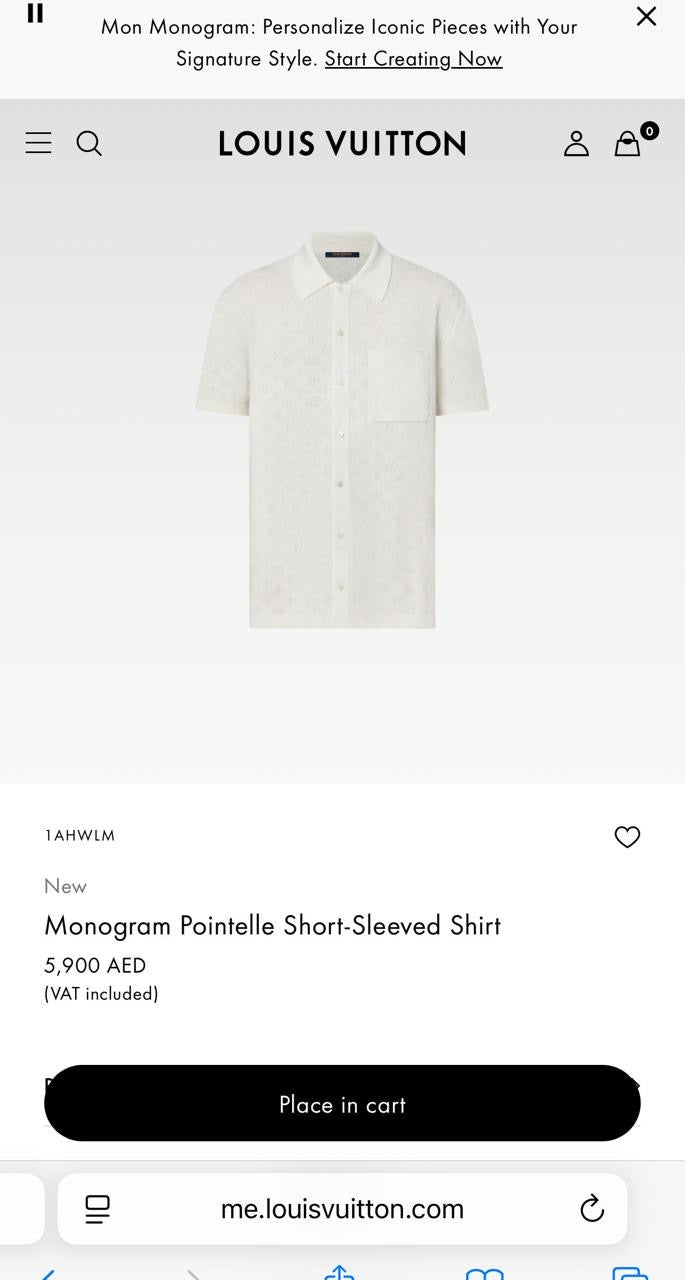View the shopping bag

click(628, 143)
